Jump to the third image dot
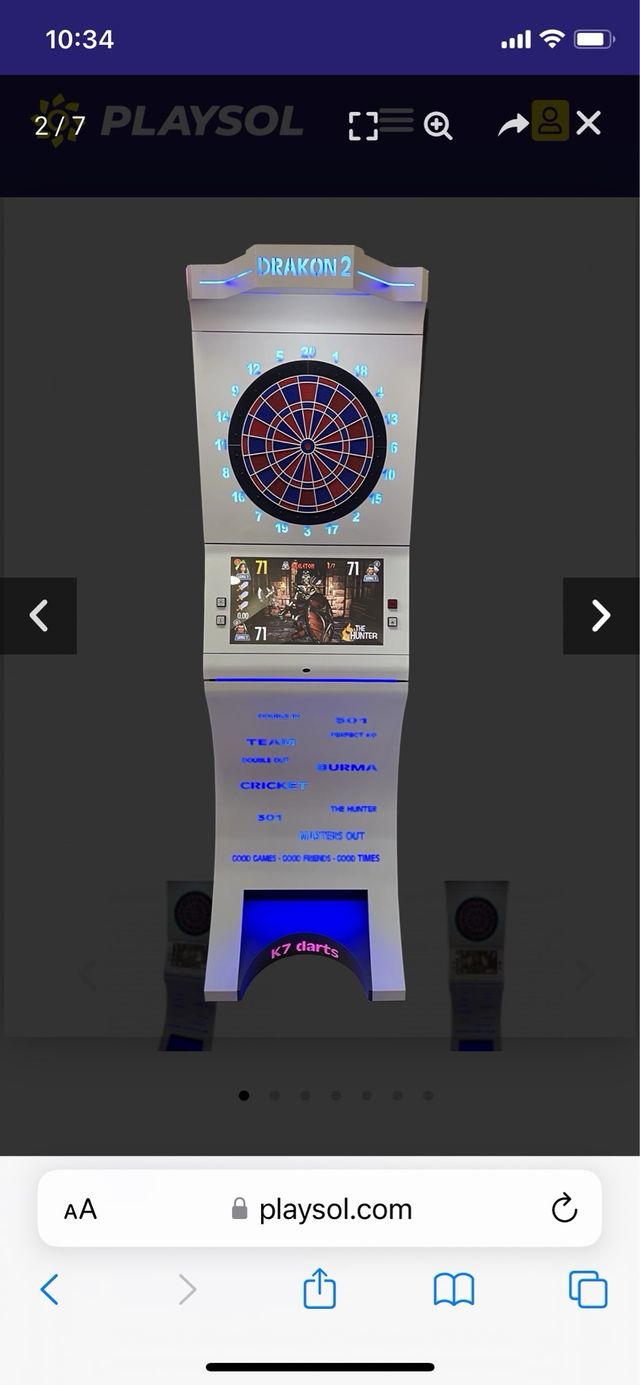Screen dimensions: 640x1385 [x=305, y=1095]
